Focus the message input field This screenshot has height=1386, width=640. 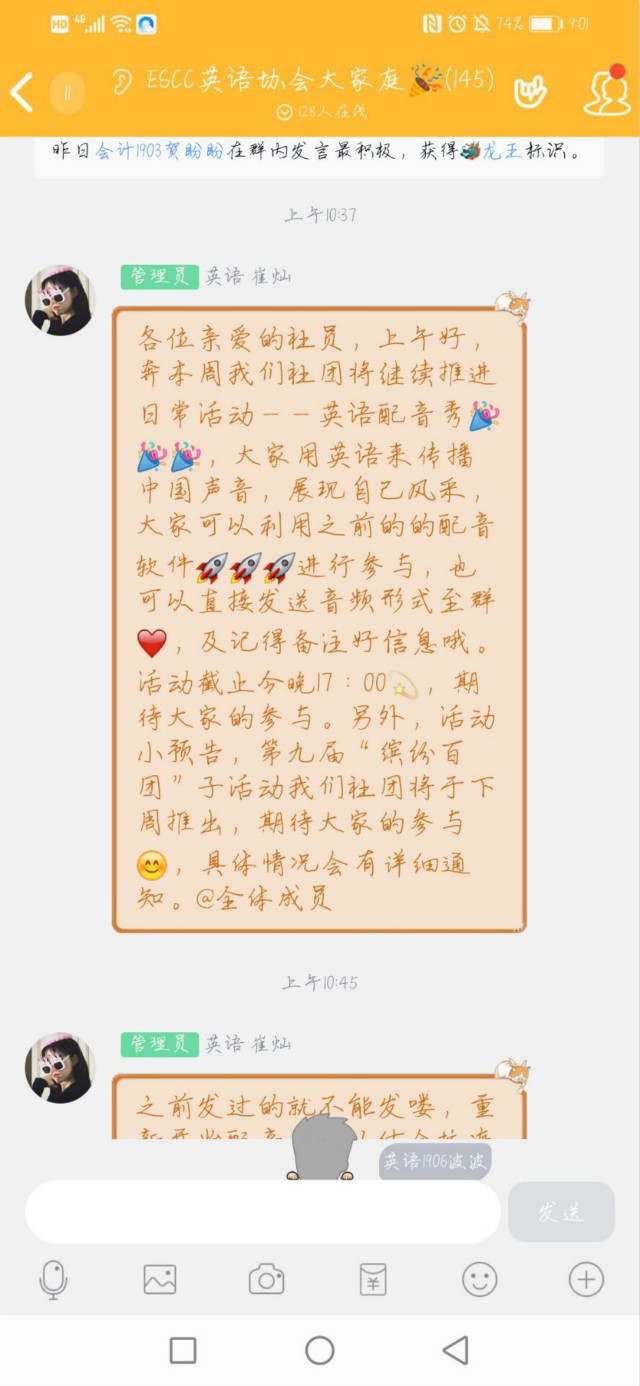(x=262, y=1212)
